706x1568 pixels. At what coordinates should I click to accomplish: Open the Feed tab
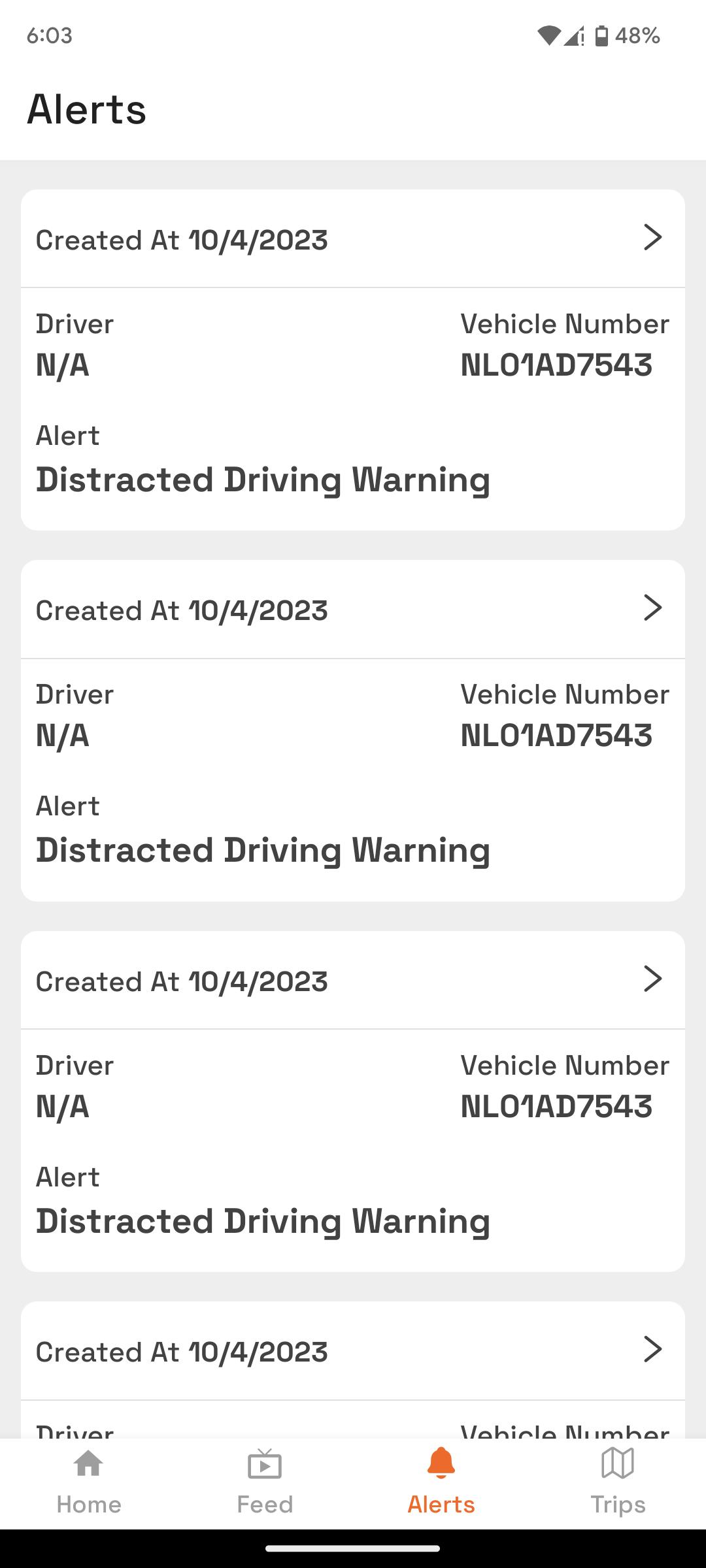pyautogui.click(x=265, y=1483)
